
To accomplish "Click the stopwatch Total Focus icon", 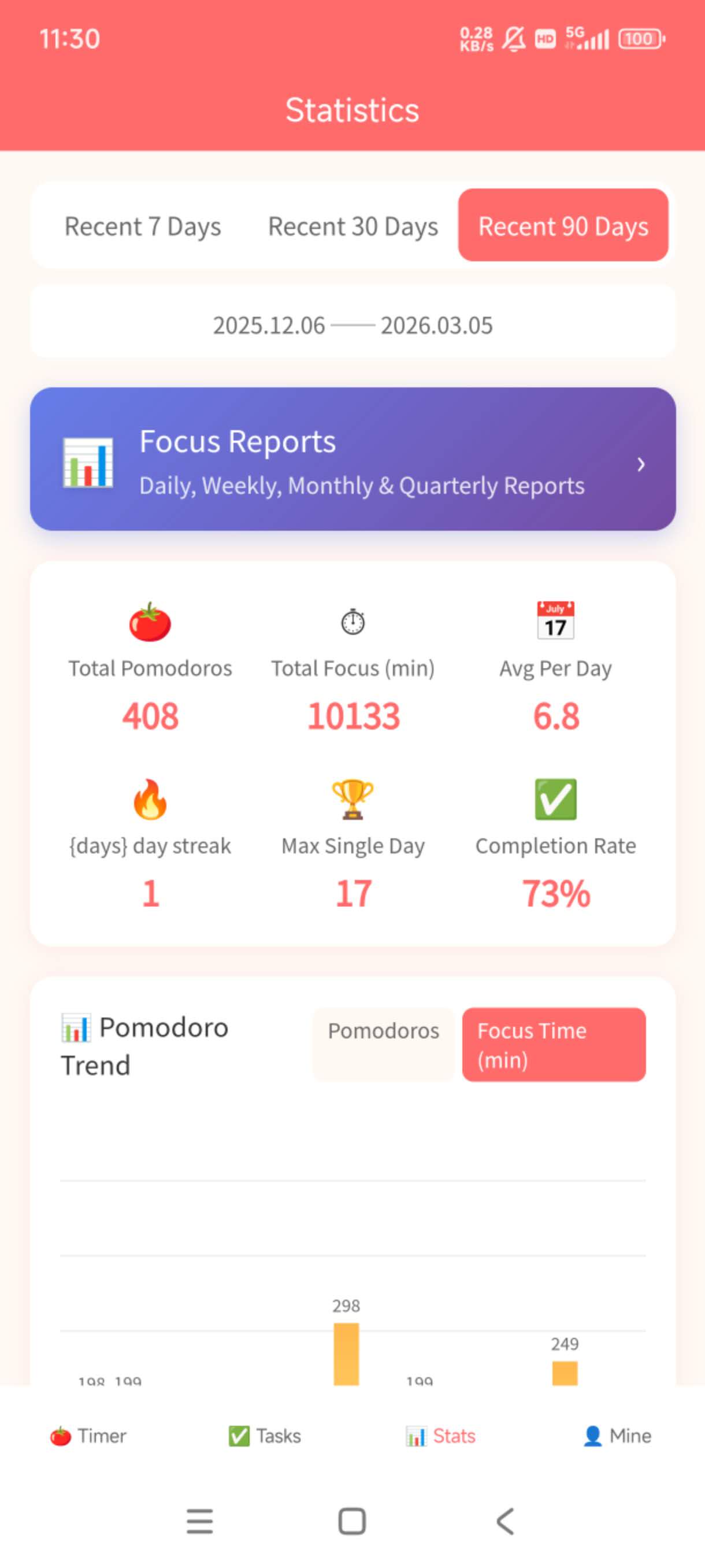I will [353, 622].
